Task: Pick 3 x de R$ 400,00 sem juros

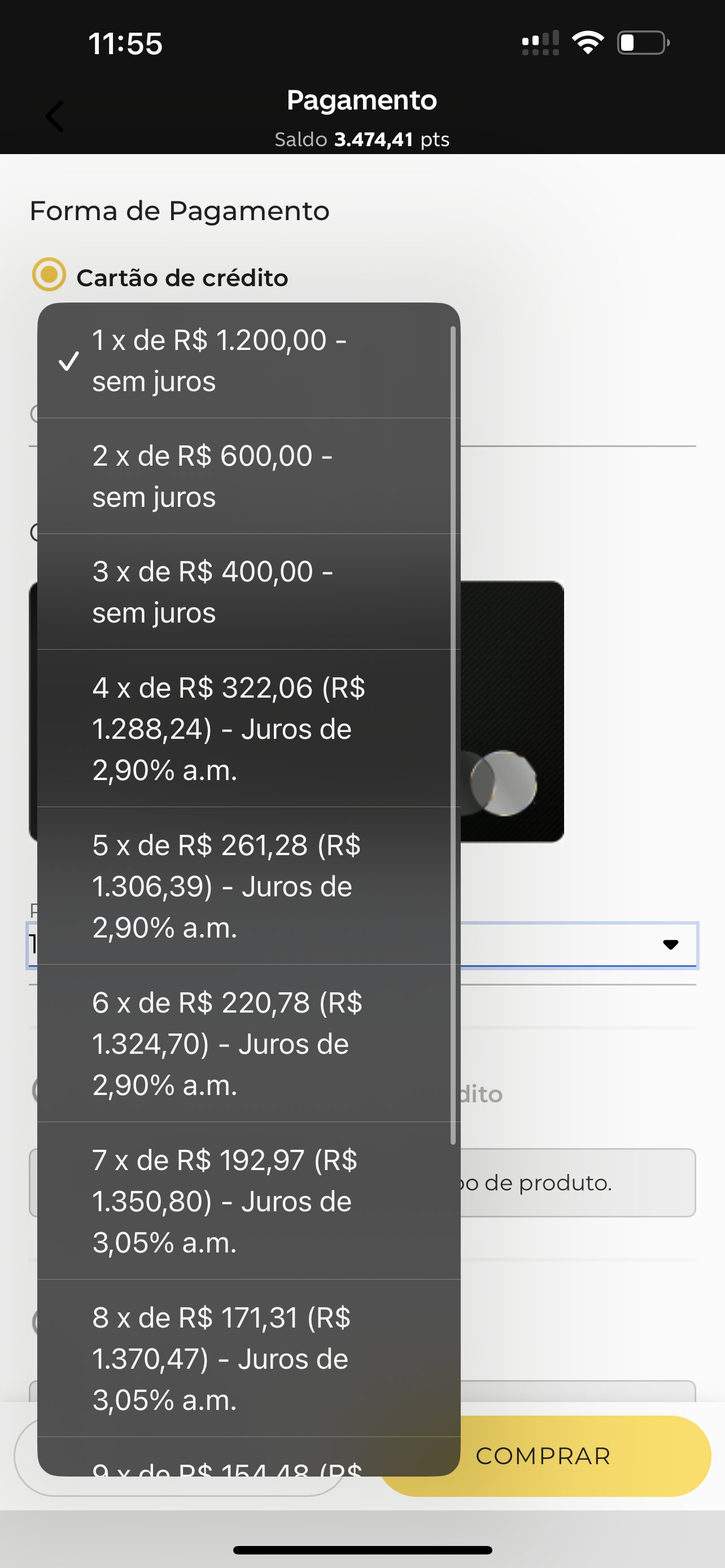Action: (x=248, y=592)
